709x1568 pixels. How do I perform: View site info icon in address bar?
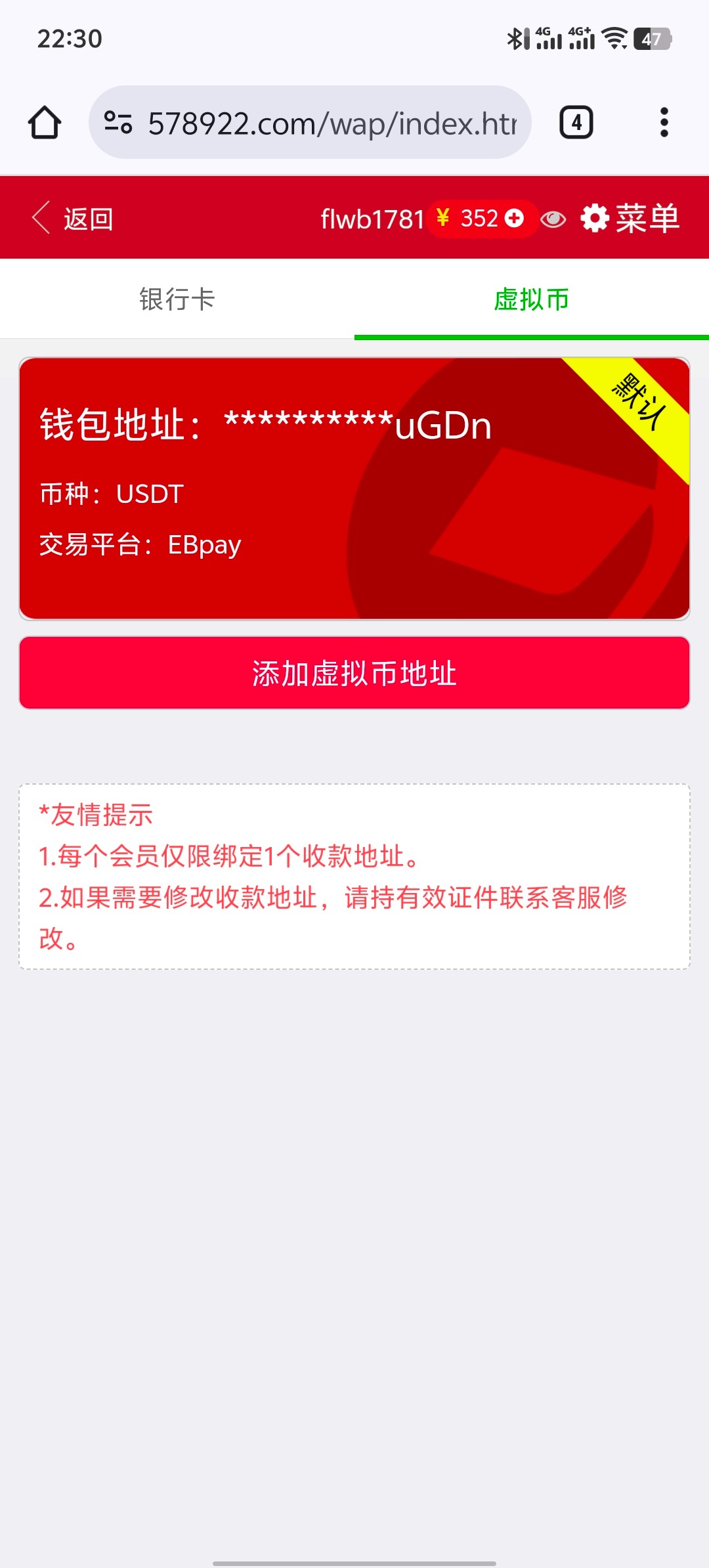tap(119, 123)
